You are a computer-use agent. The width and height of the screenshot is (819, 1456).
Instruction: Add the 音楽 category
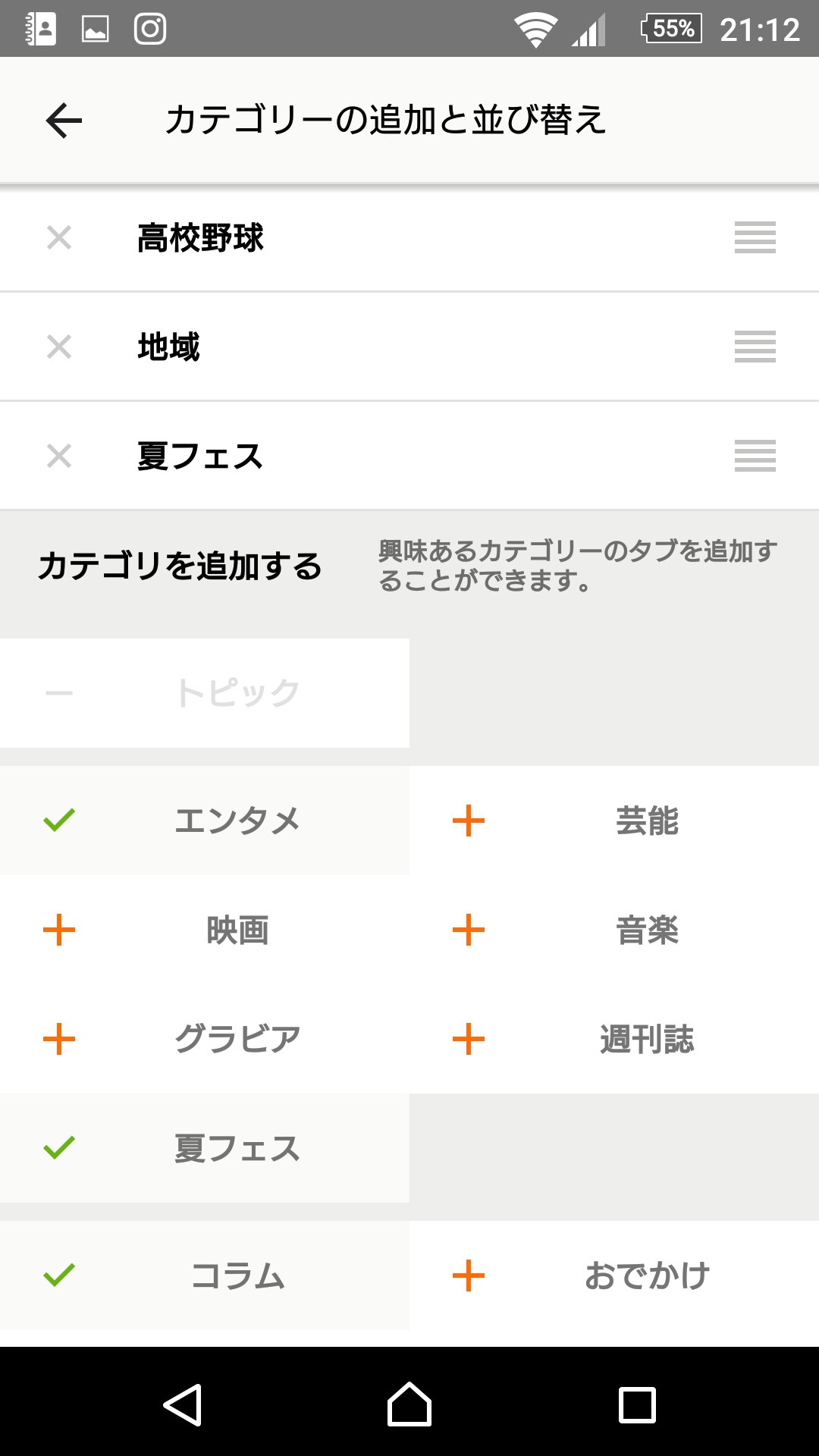click(469, 930)
